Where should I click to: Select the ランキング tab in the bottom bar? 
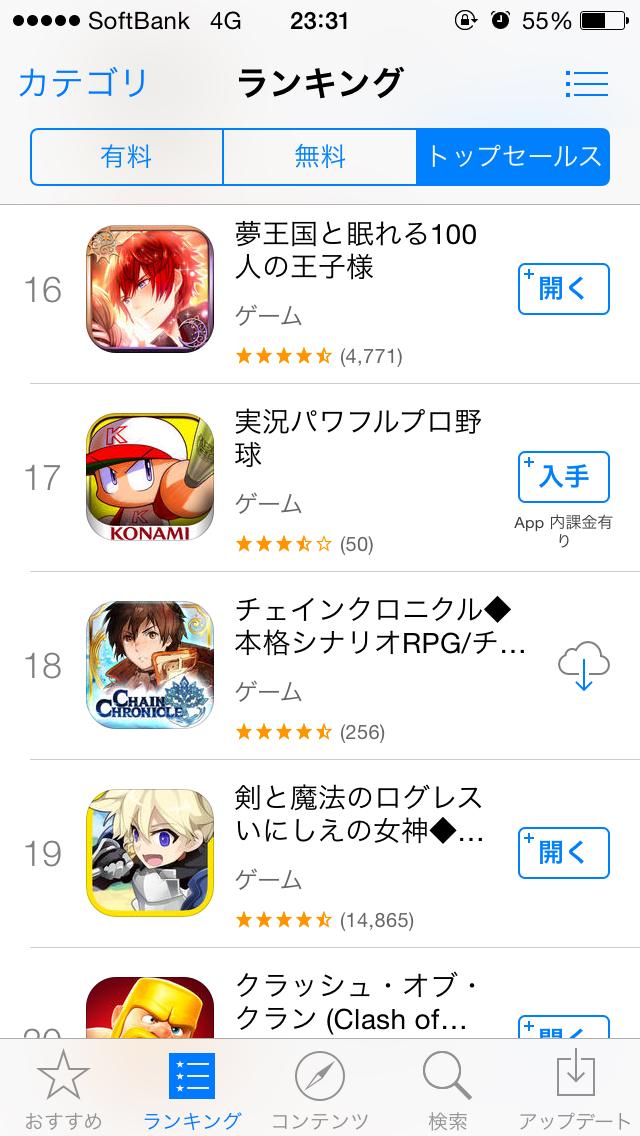coord(192,1089)
